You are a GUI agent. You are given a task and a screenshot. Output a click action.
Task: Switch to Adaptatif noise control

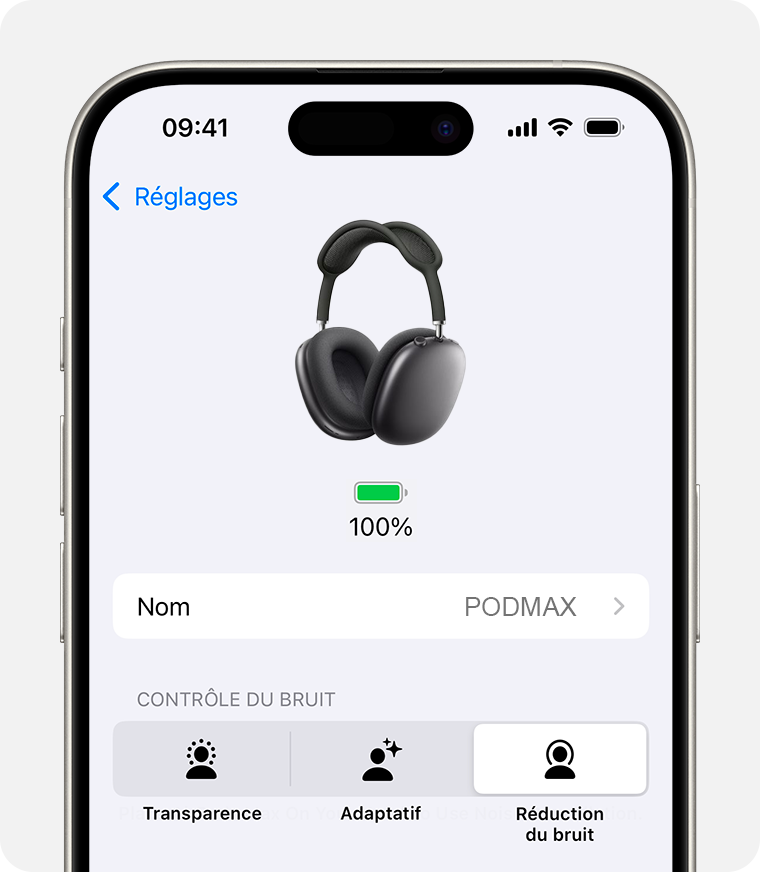pyautogui.click(x=380, y=760)
